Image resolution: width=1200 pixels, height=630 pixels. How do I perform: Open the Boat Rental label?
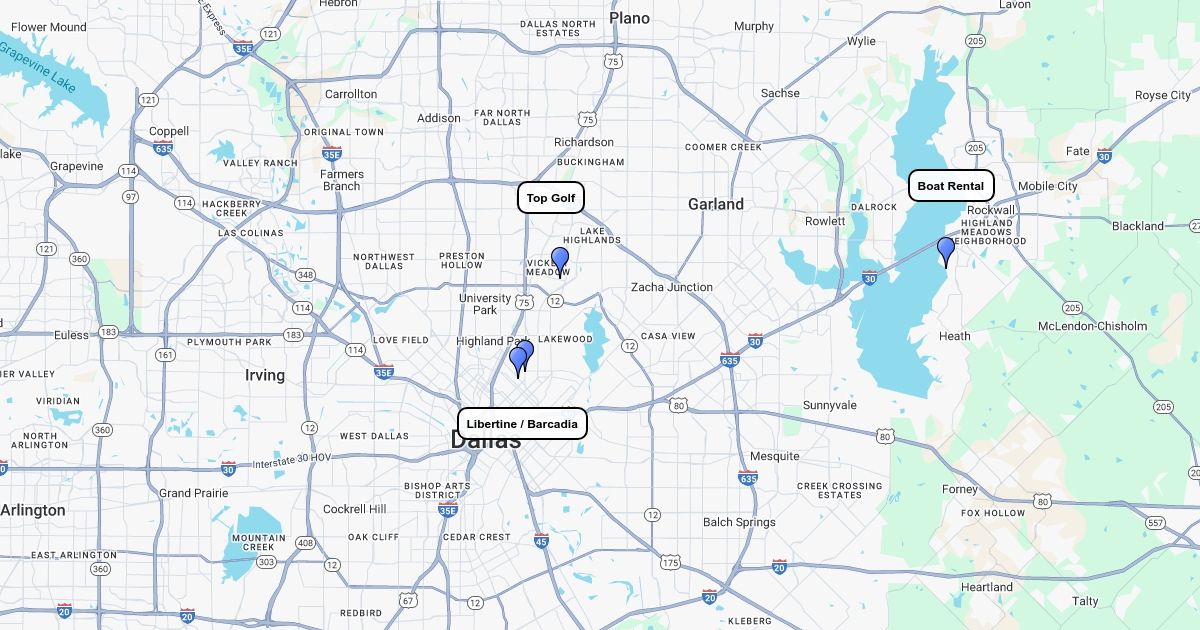(x=950, y=186)
